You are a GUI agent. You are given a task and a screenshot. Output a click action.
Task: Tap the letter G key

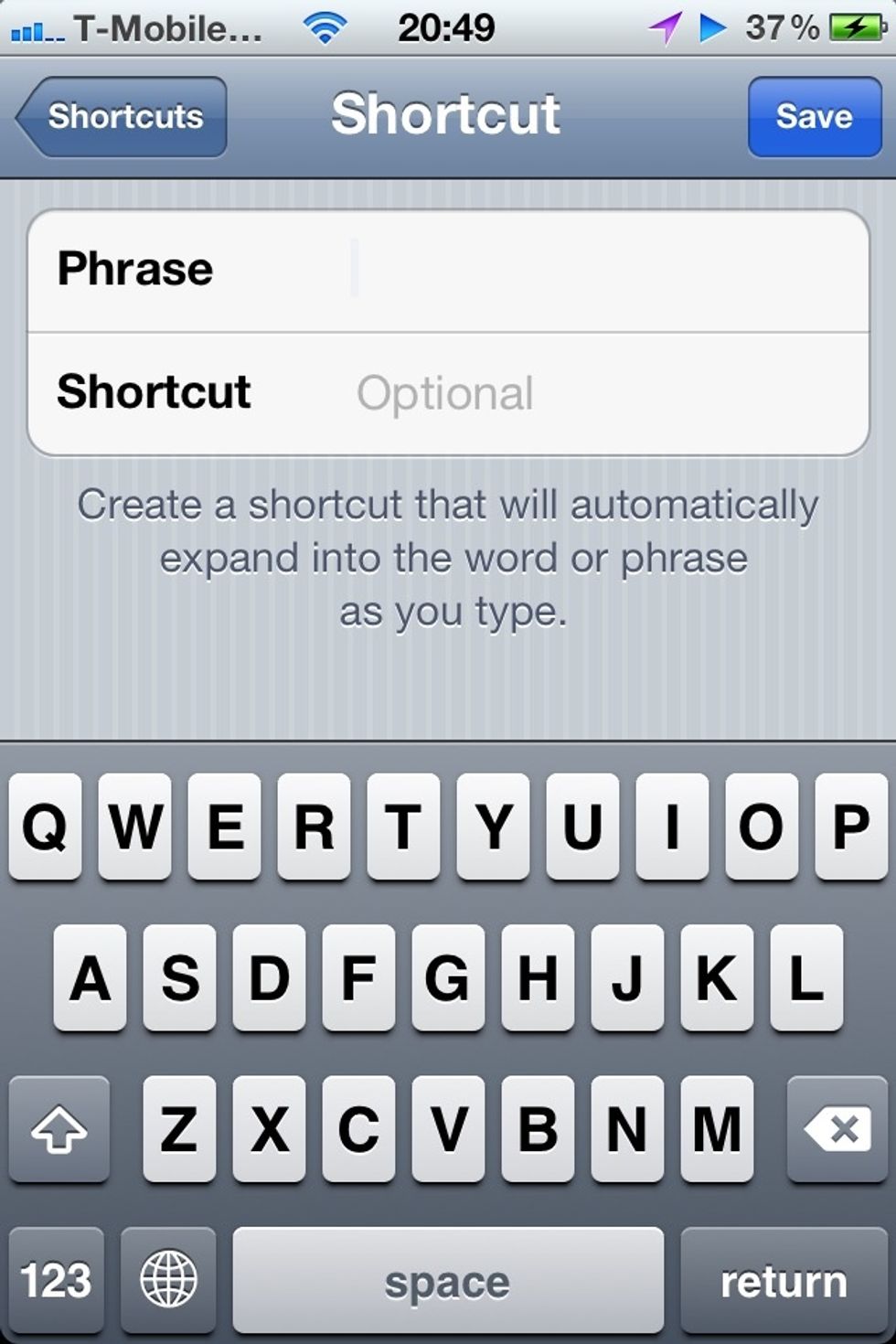tap(448, 978)
